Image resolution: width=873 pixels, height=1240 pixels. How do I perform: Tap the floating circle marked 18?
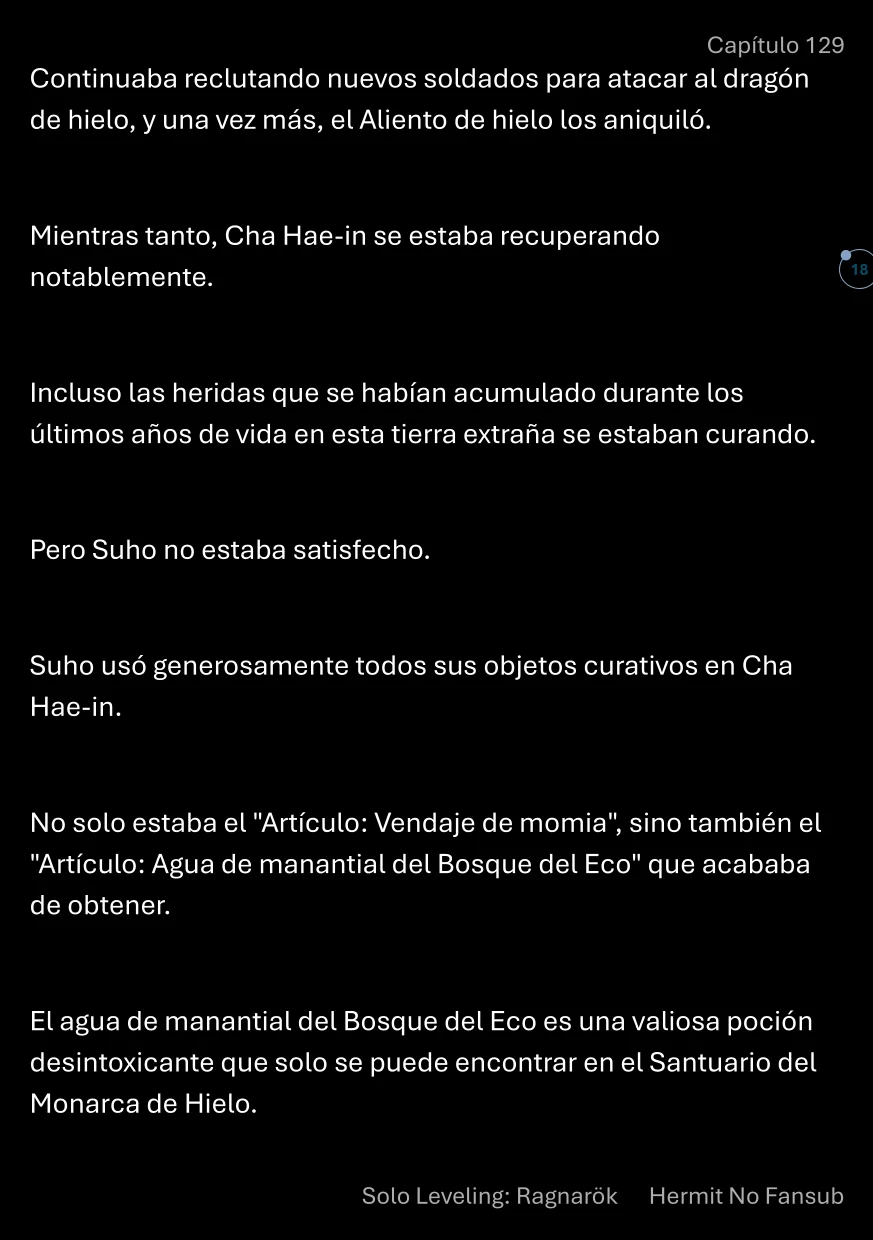click(857, 269)
